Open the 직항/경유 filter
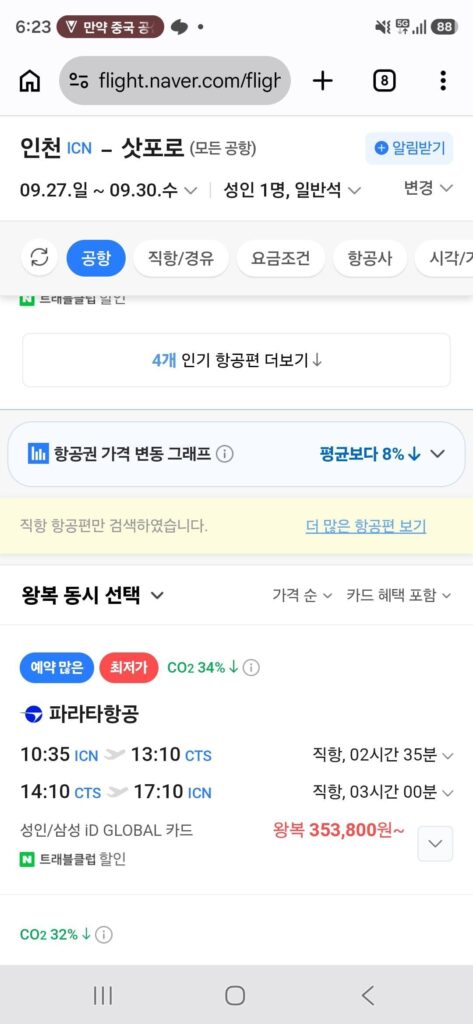The image size is (473, 1024). [181, 258]
